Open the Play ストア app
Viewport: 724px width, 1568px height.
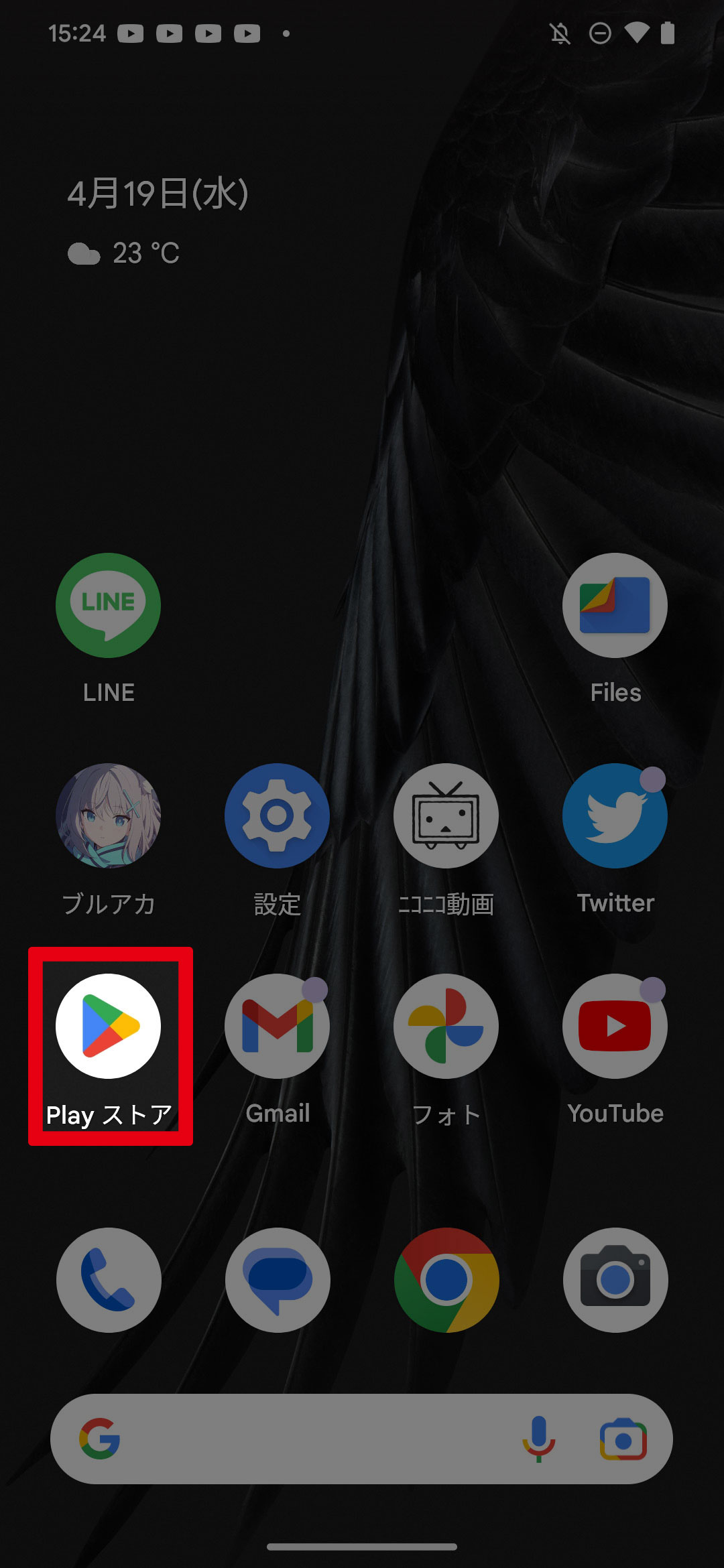[109, 1027]
